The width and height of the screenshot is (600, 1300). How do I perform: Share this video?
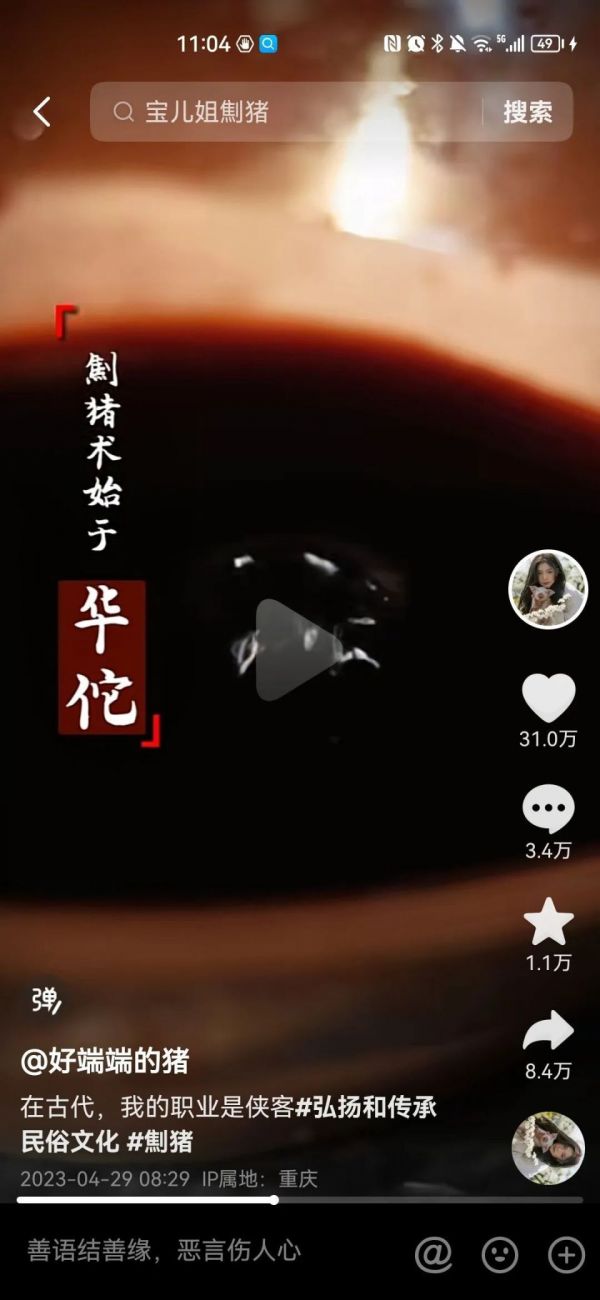coord(548,1032)
